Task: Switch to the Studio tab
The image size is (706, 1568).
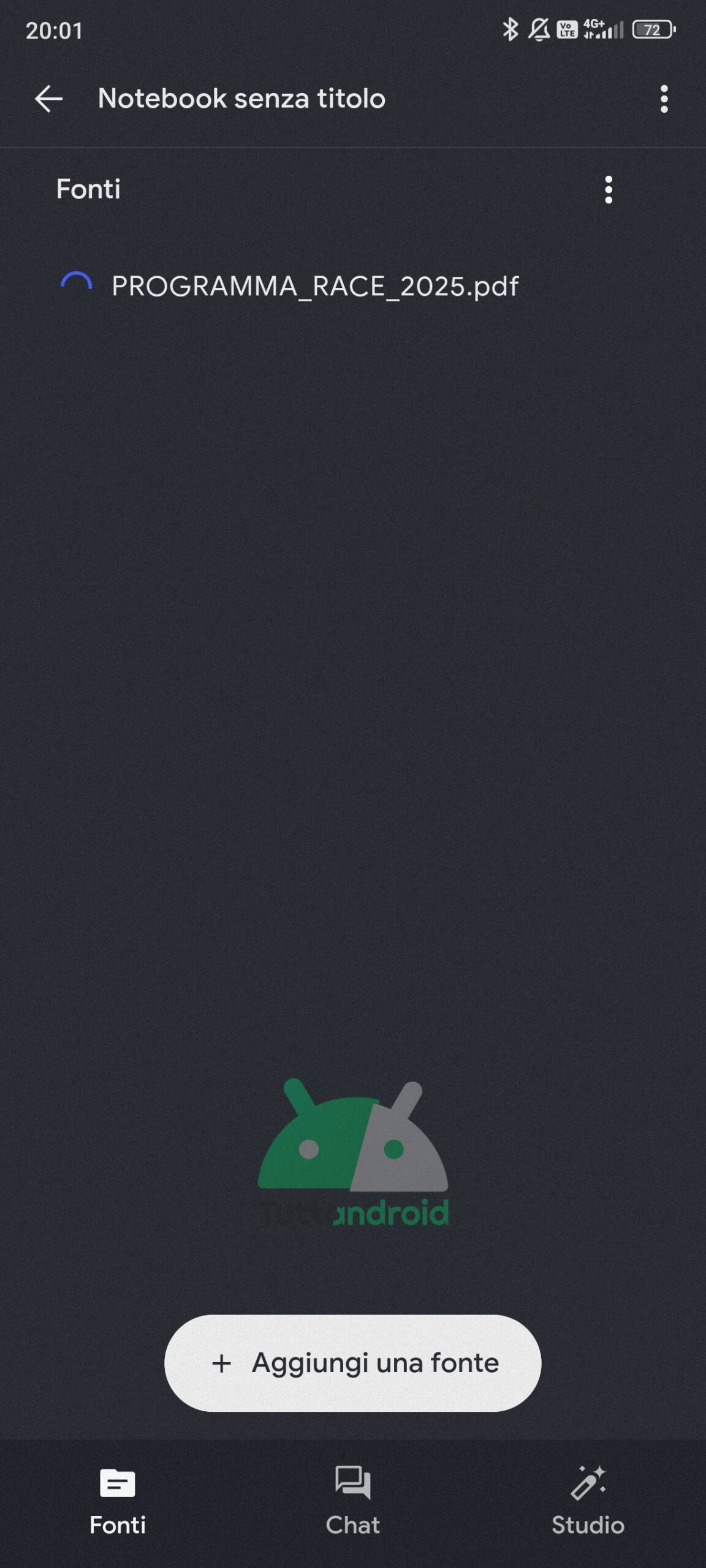Action: [x=588, y=1502]
